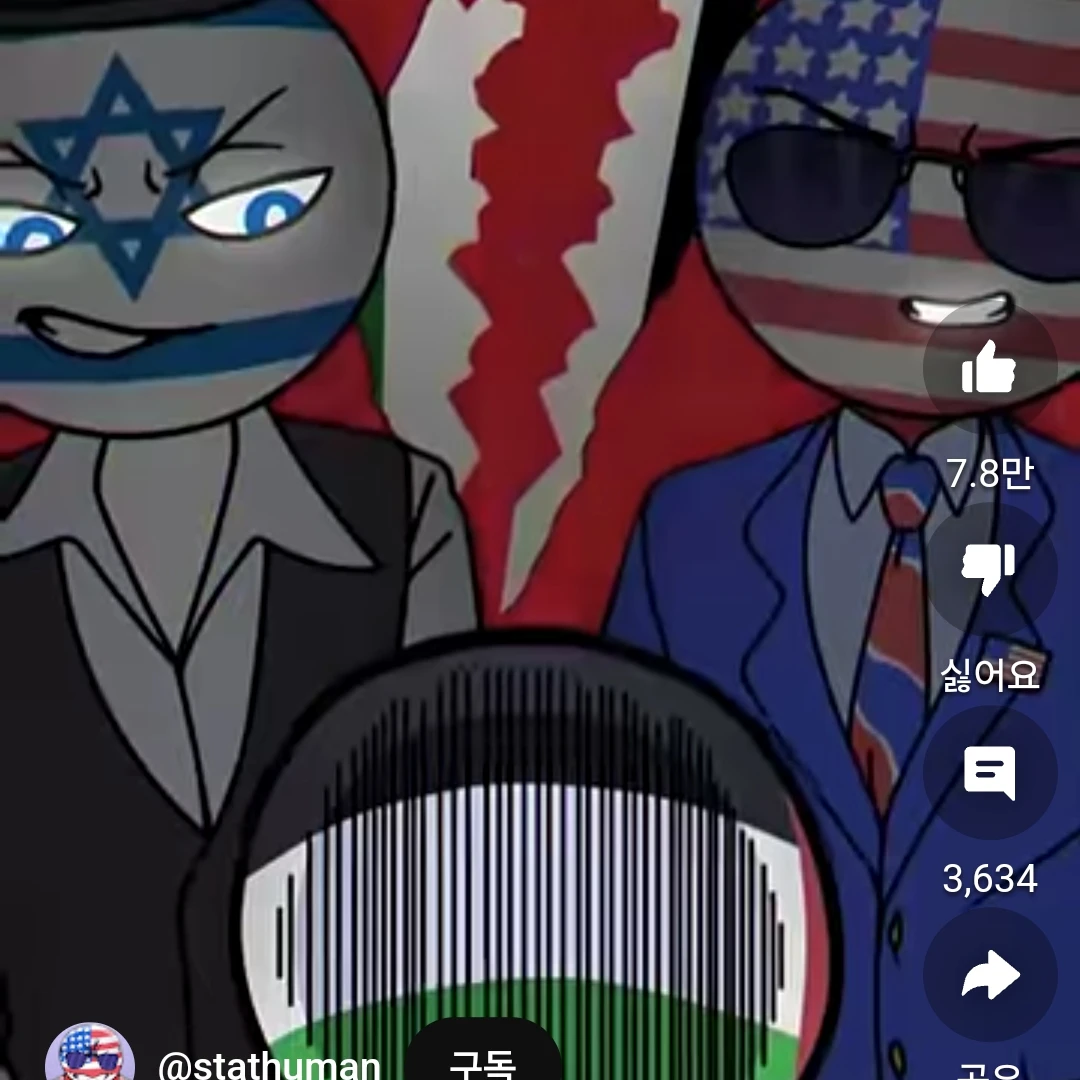Open the comments section
The height and width of the screenshot is (1080, 1080).
pyautogui.click(x=989, y=773)
